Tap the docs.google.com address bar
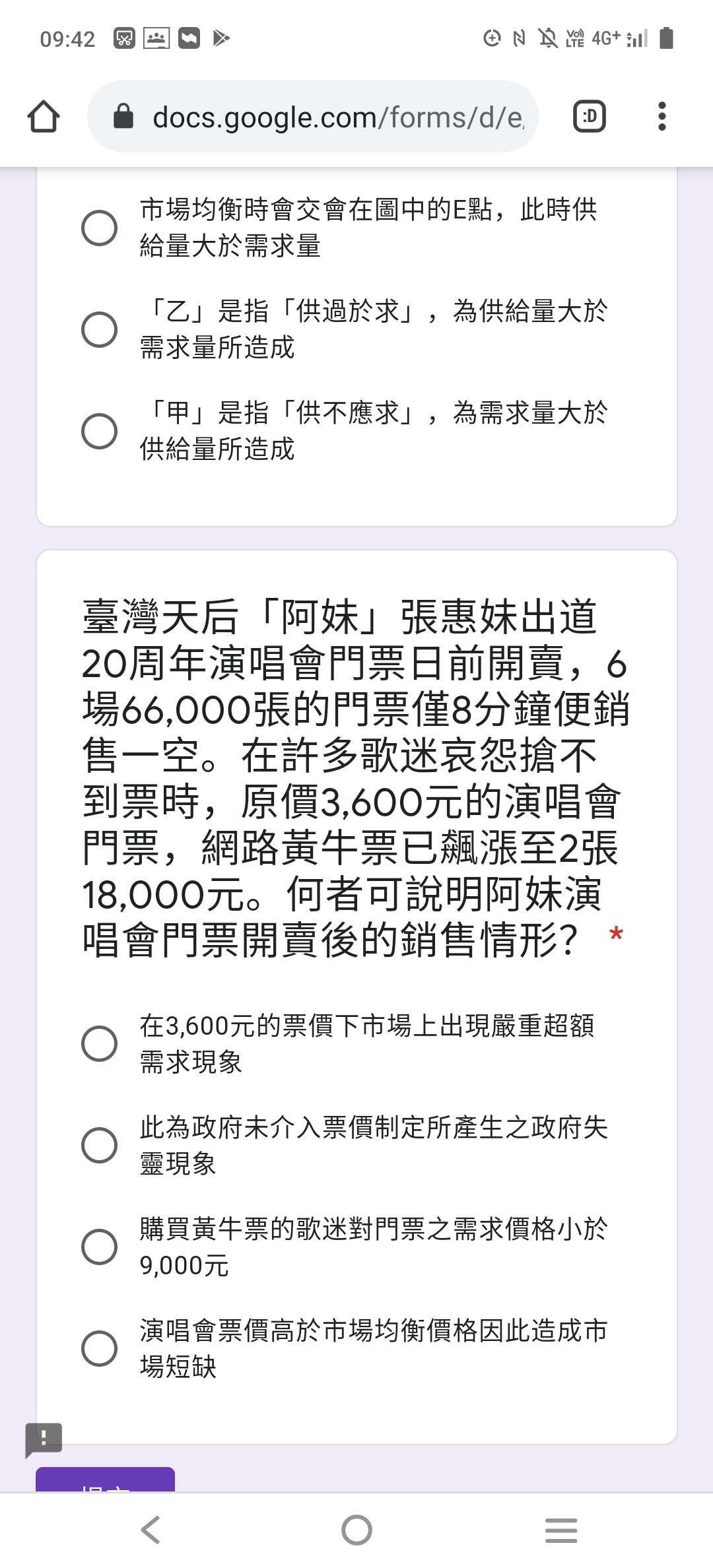Screen dimensions: 713x1568 312,117
